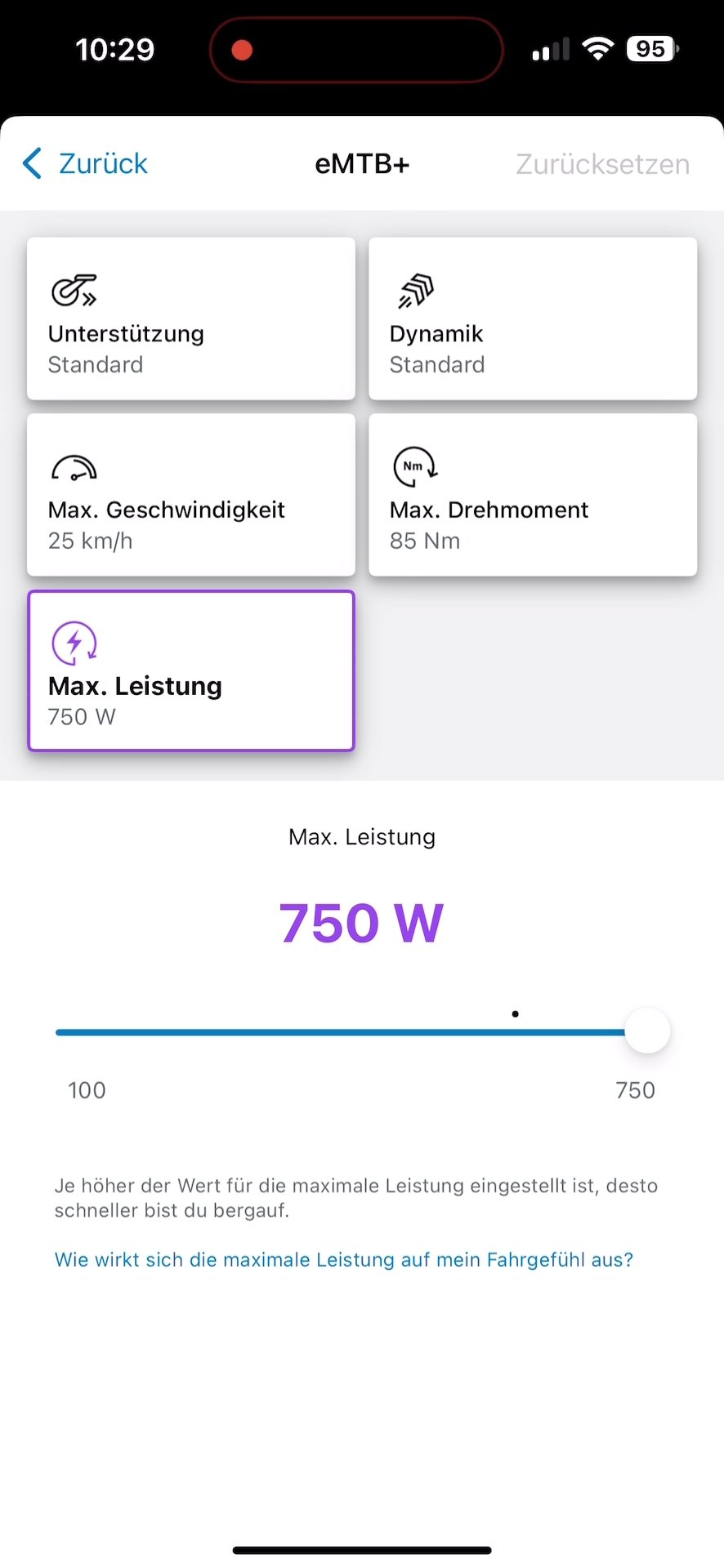Tap the Max. Leistung slider handle
Viewport: 724px width, 1568px height.
tap(647, 1031)
